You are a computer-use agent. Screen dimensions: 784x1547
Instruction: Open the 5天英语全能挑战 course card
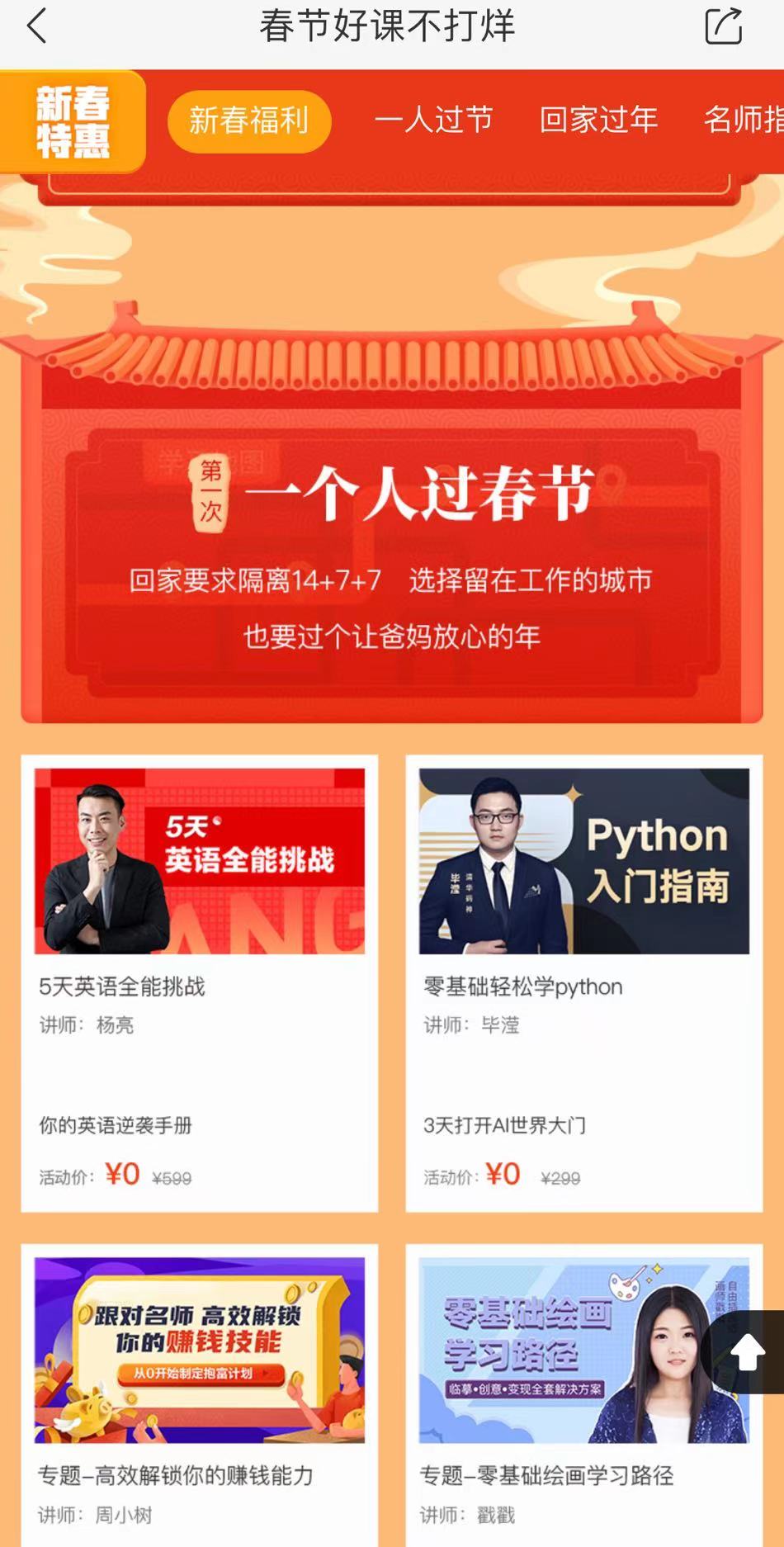tap(200, 982)
